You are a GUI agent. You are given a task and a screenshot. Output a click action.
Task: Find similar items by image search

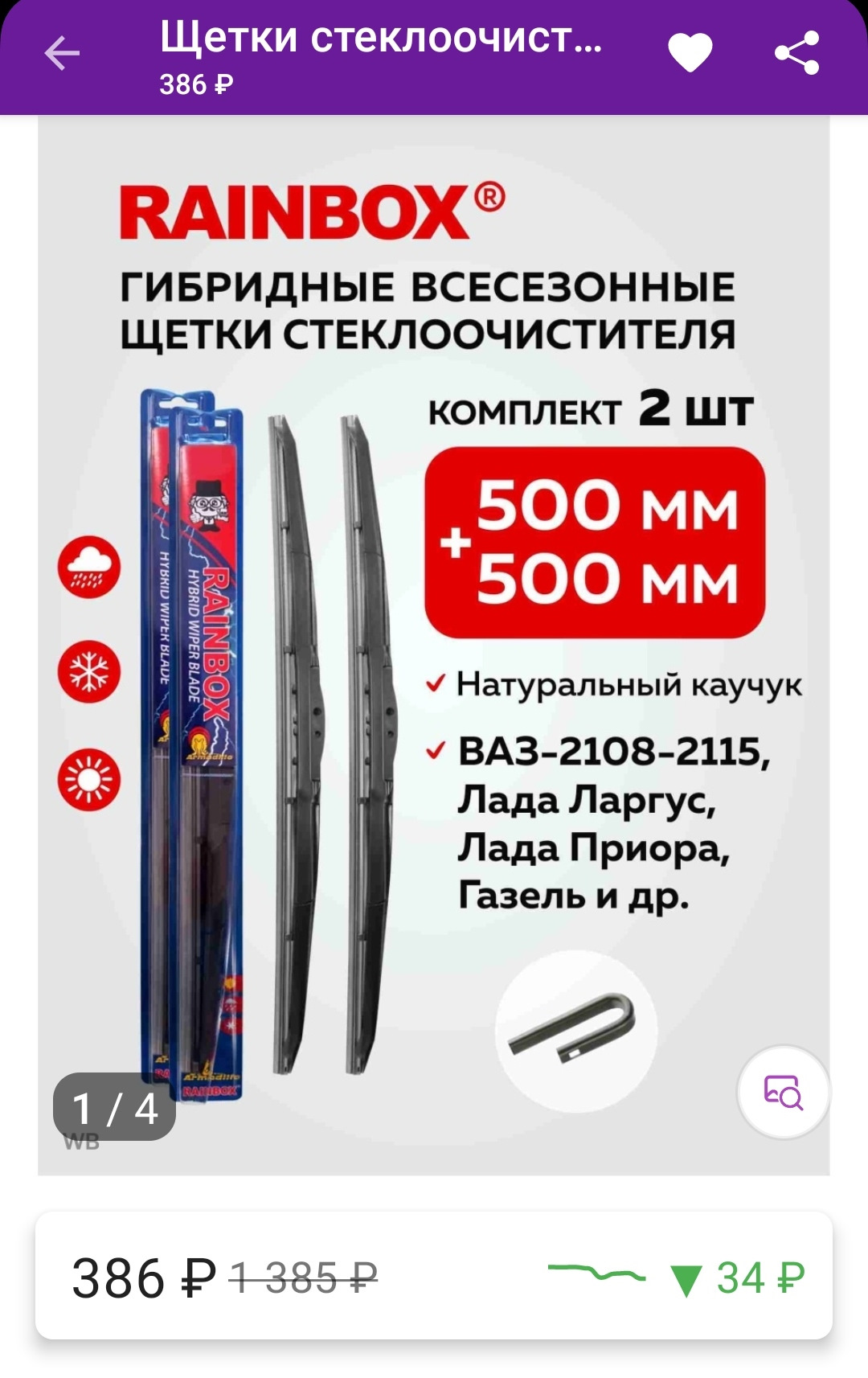784,1092
